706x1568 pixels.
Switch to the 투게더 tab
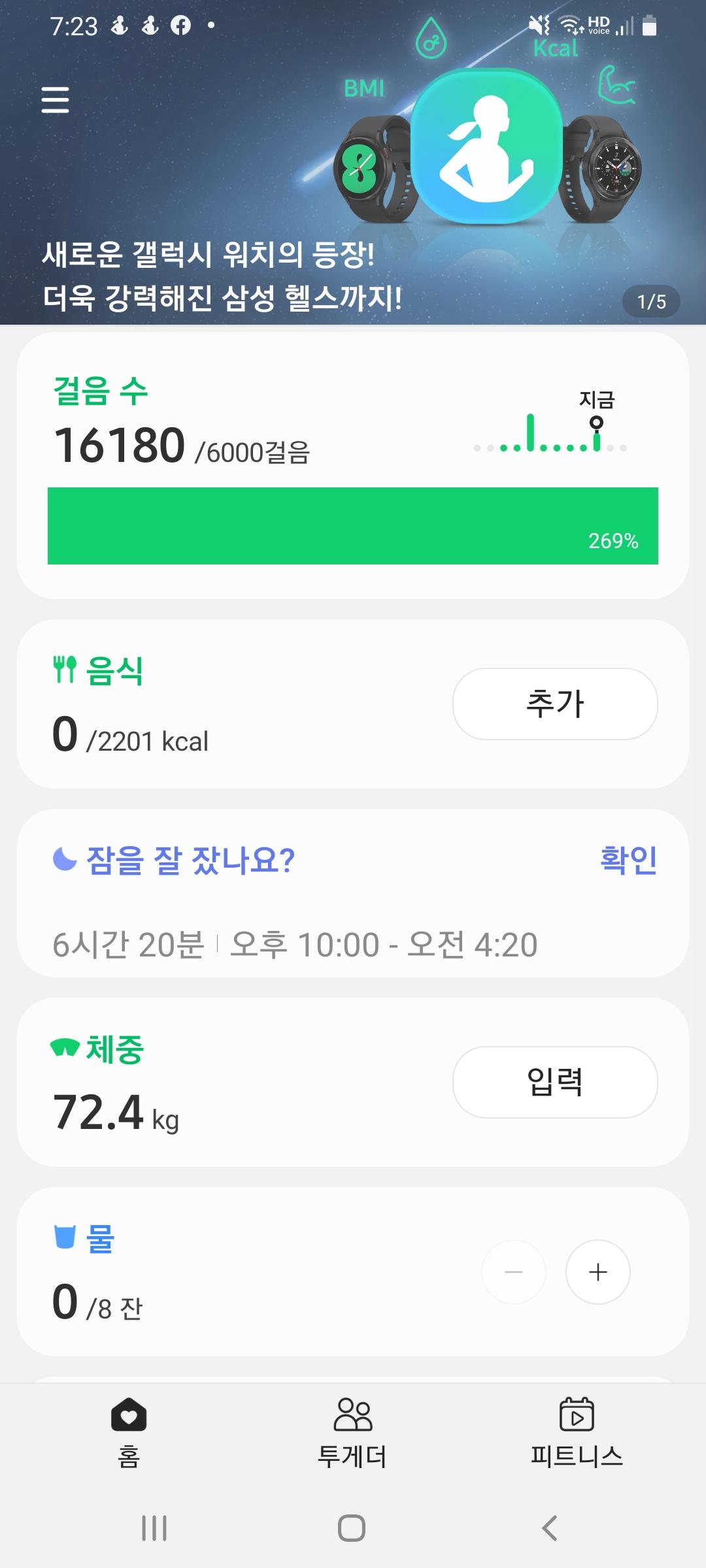pyautogui.click(x=352, y=1431)
